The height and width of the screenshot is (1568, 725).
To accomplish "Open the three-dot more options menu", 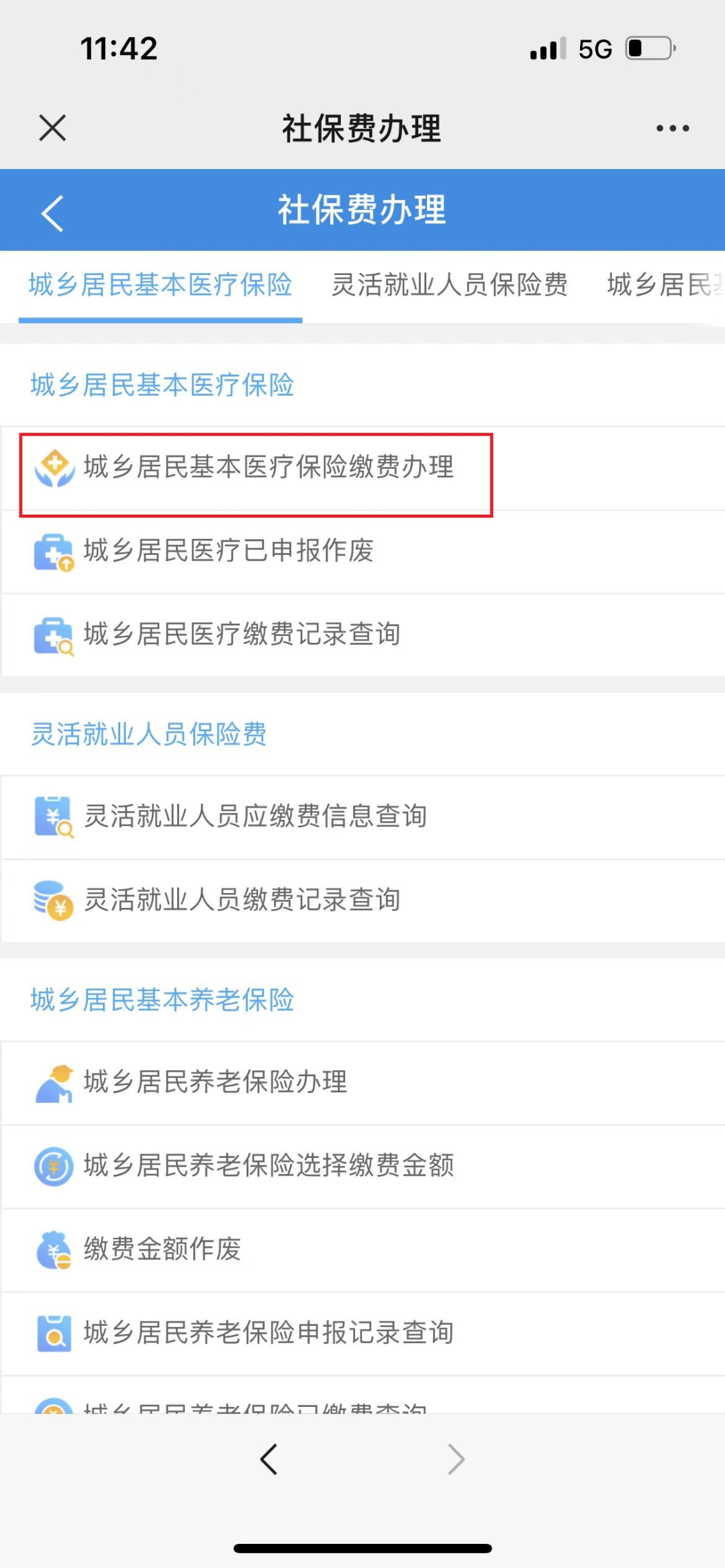I will point(673,128).
